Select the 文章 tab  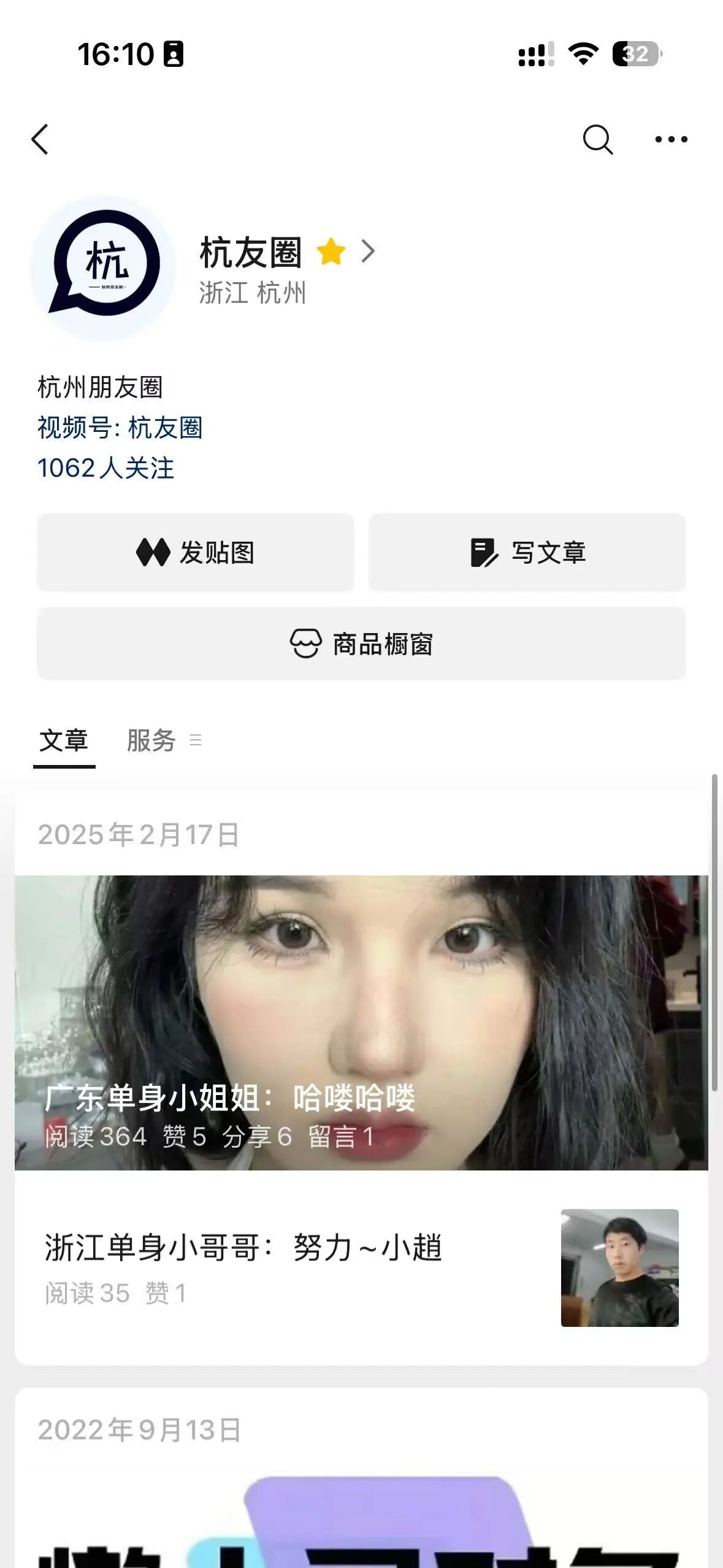64,741
